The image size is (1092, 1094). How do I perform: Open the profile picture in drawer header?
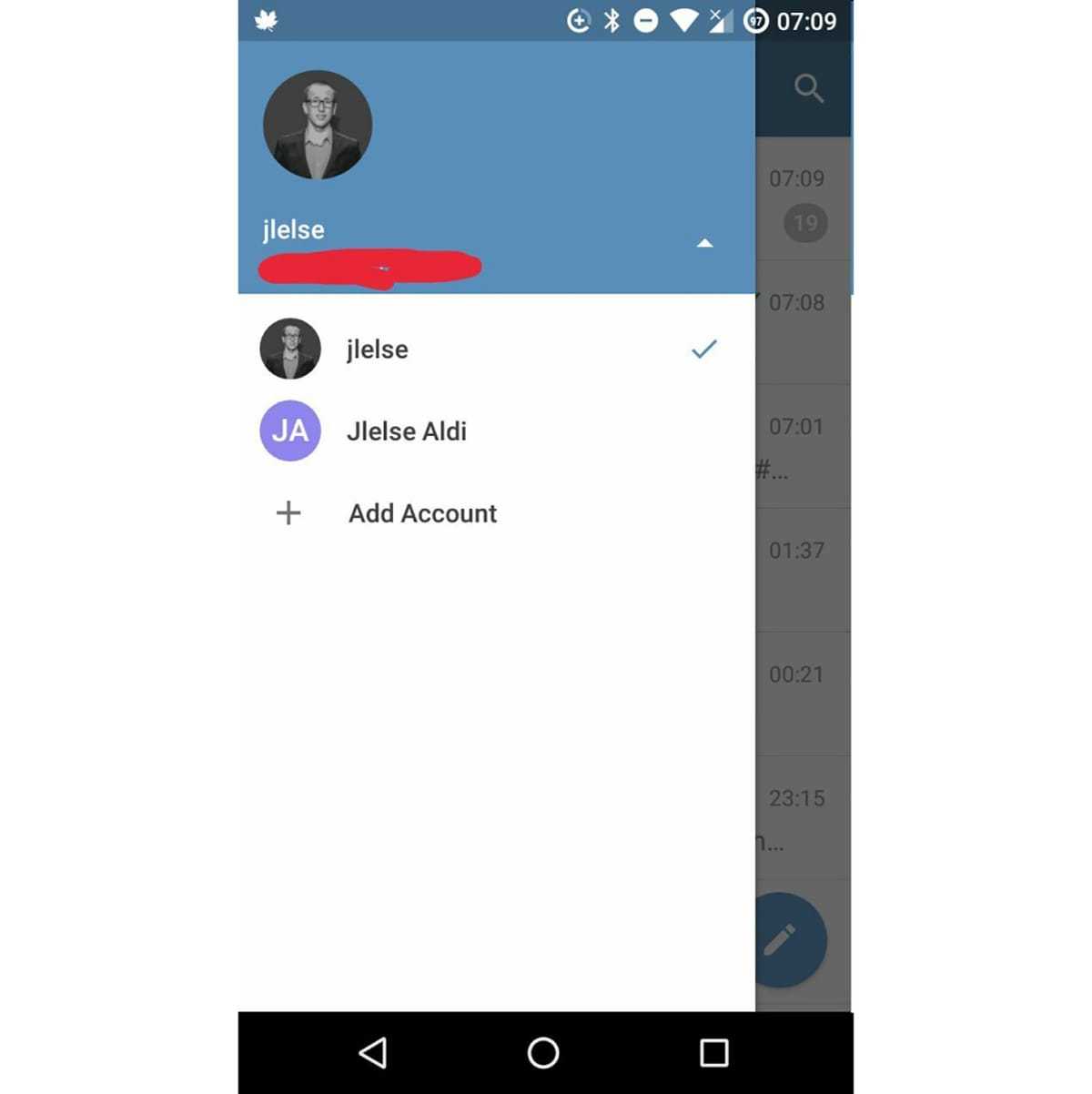tap(318, 125)
